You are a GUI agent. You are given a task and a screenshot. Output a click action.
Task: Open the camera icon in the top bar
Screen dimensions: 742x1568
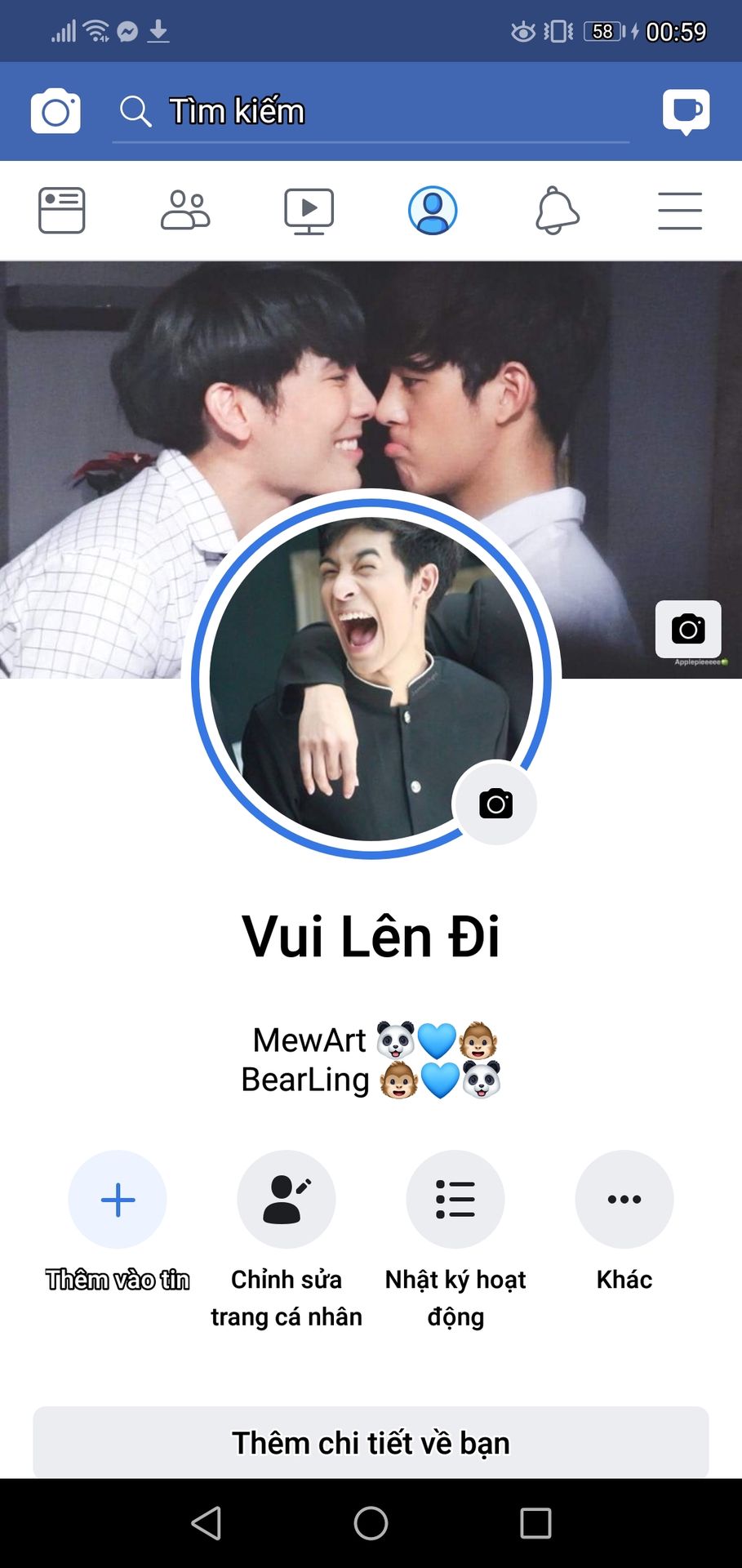pyautogui.click(x=56, y=111)
